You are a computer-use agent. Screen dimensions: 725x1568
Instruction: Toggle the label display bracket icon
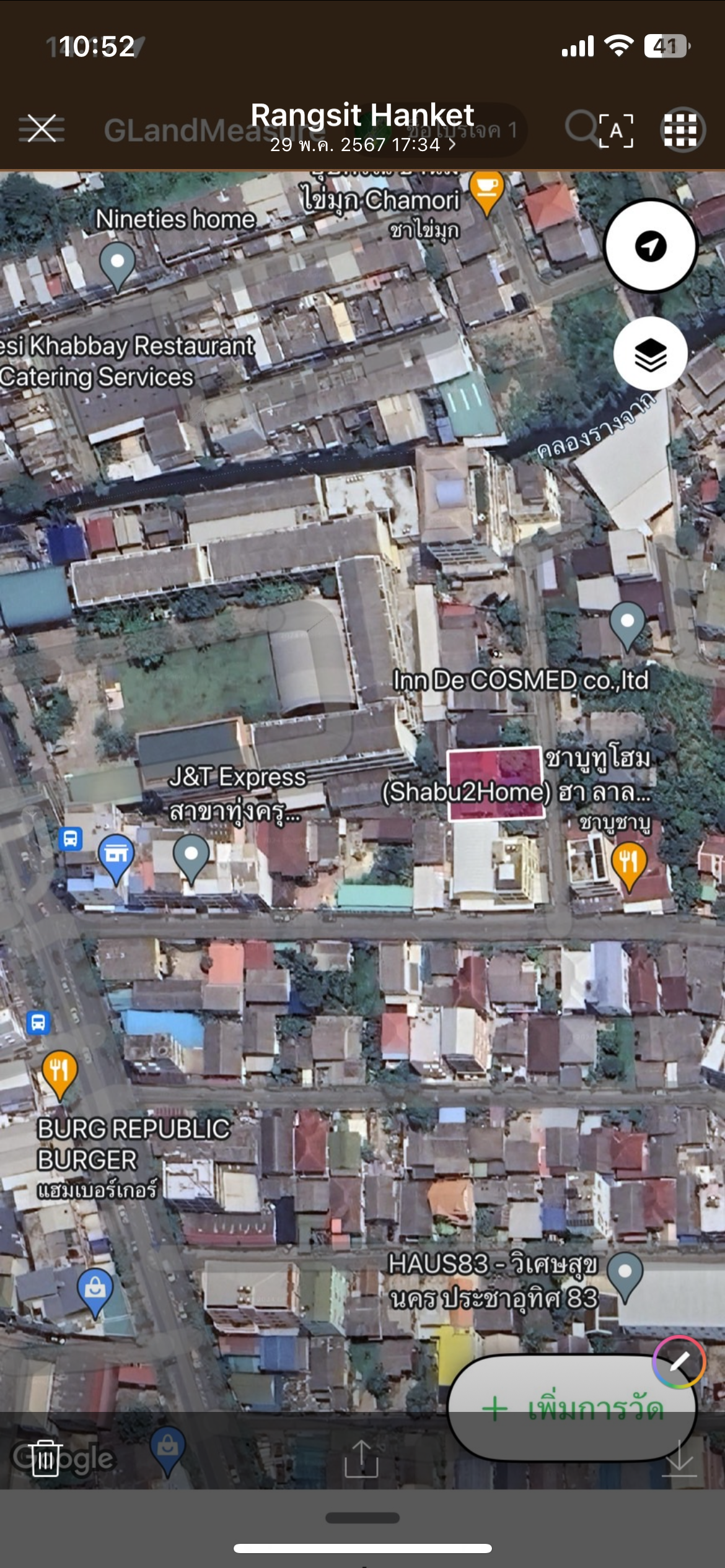click(x=616, y=130)
